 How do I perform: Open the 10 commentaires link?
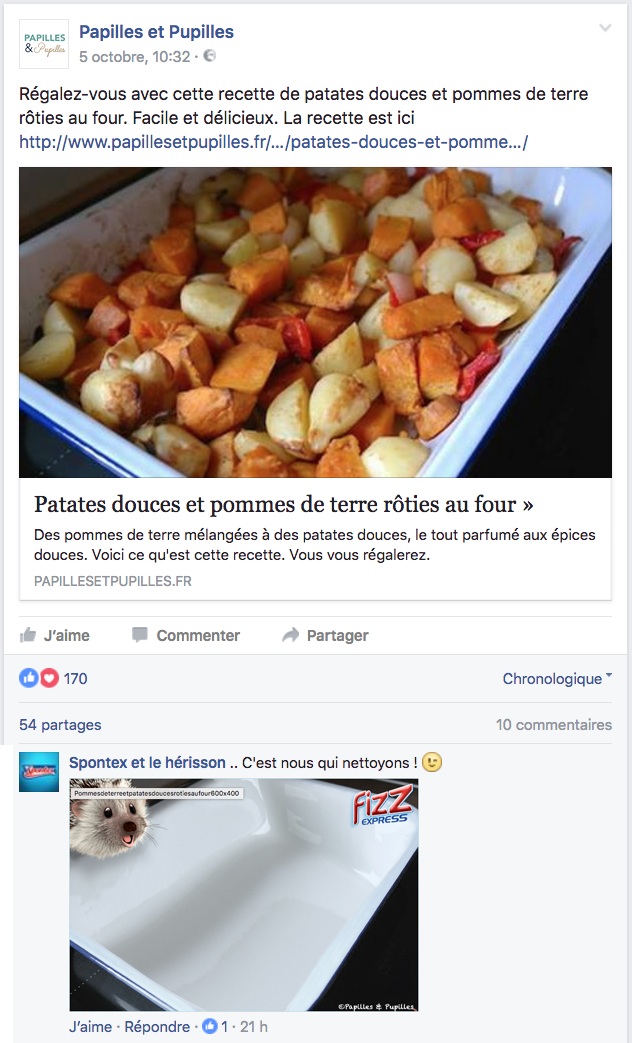click(x=553, y=724)
